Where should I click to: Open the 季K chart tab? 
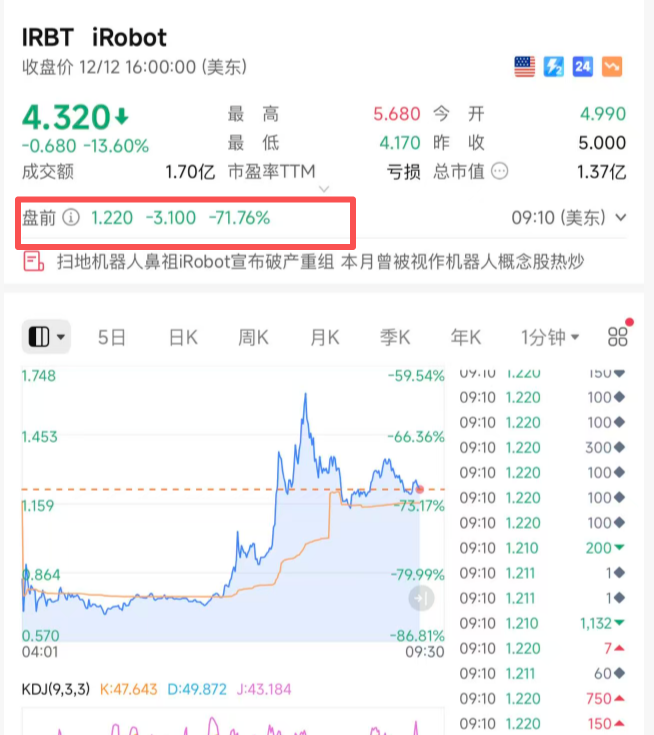coord(395,338)
